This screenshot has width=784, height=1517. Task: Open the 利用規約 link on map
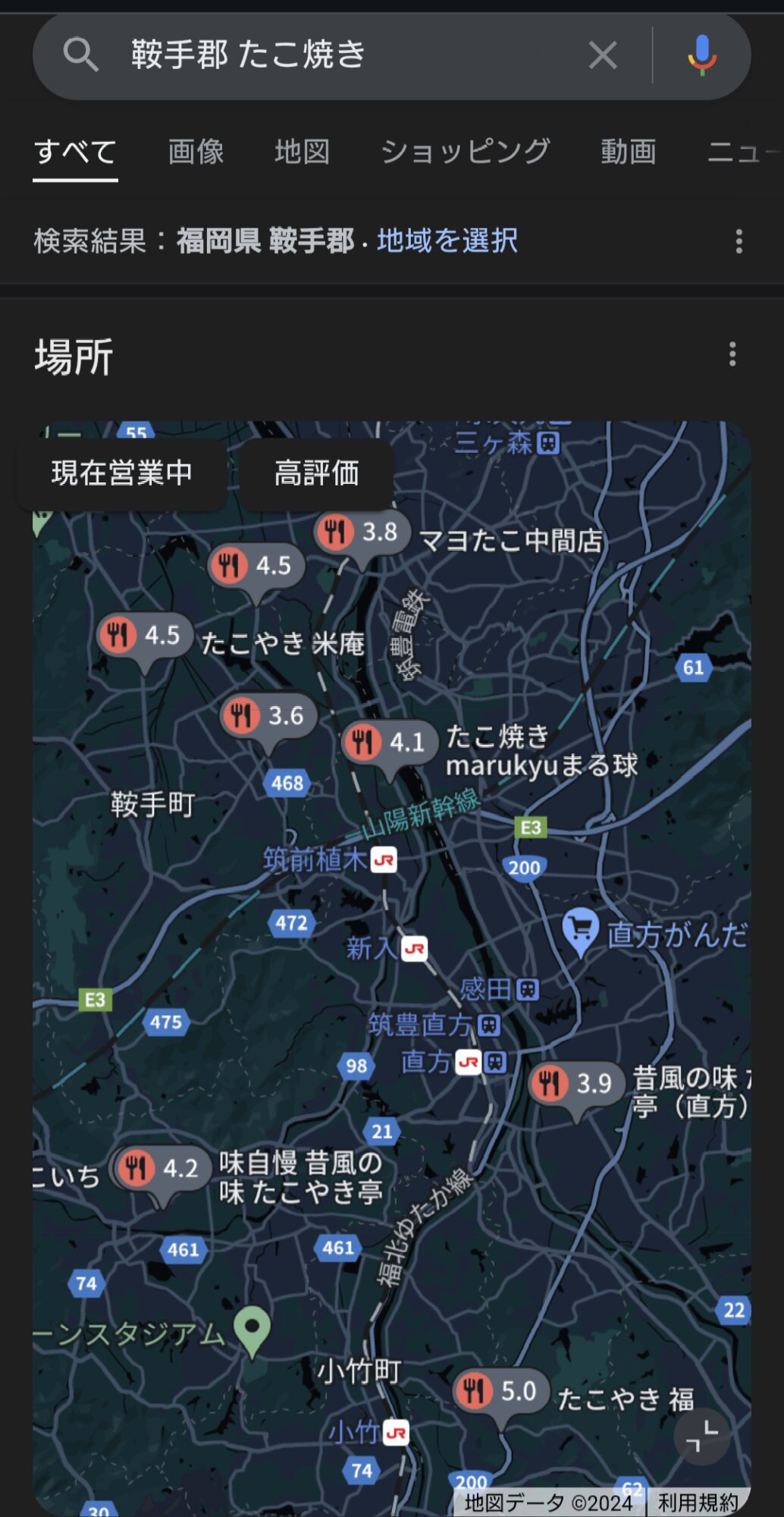pyautogui.click(x=698, y=1503)
